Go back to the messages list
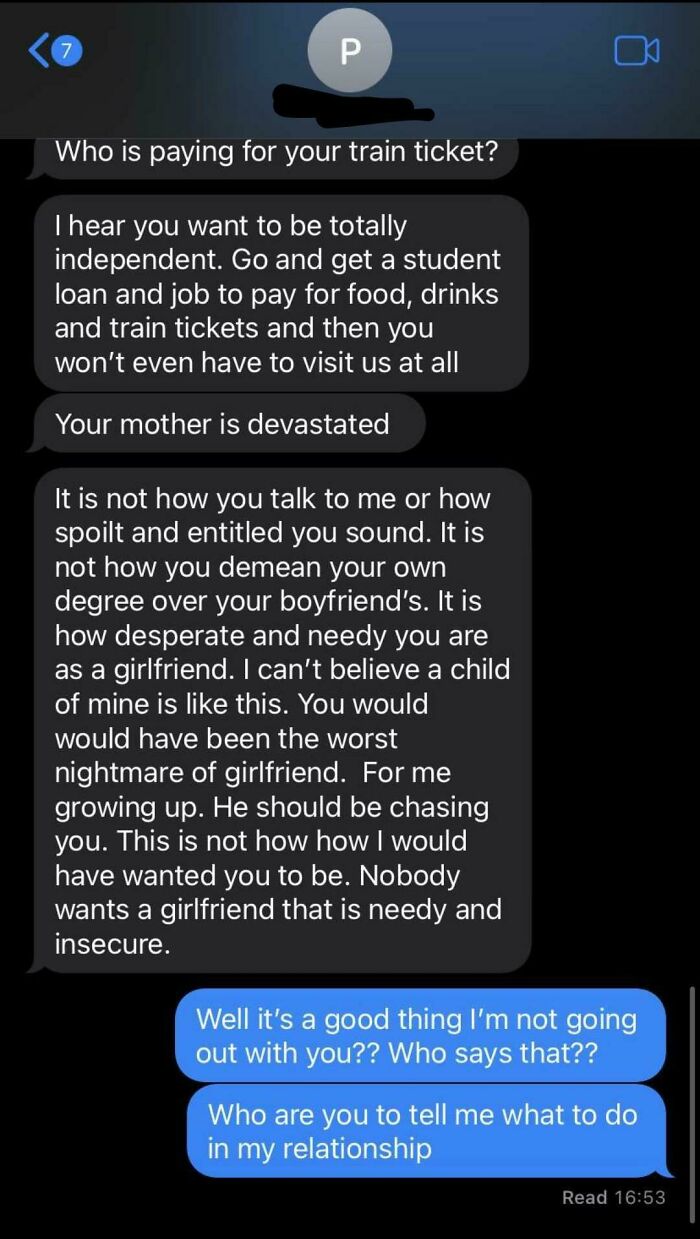Viewport: 700px width, 1239px height. click(50, 51)
